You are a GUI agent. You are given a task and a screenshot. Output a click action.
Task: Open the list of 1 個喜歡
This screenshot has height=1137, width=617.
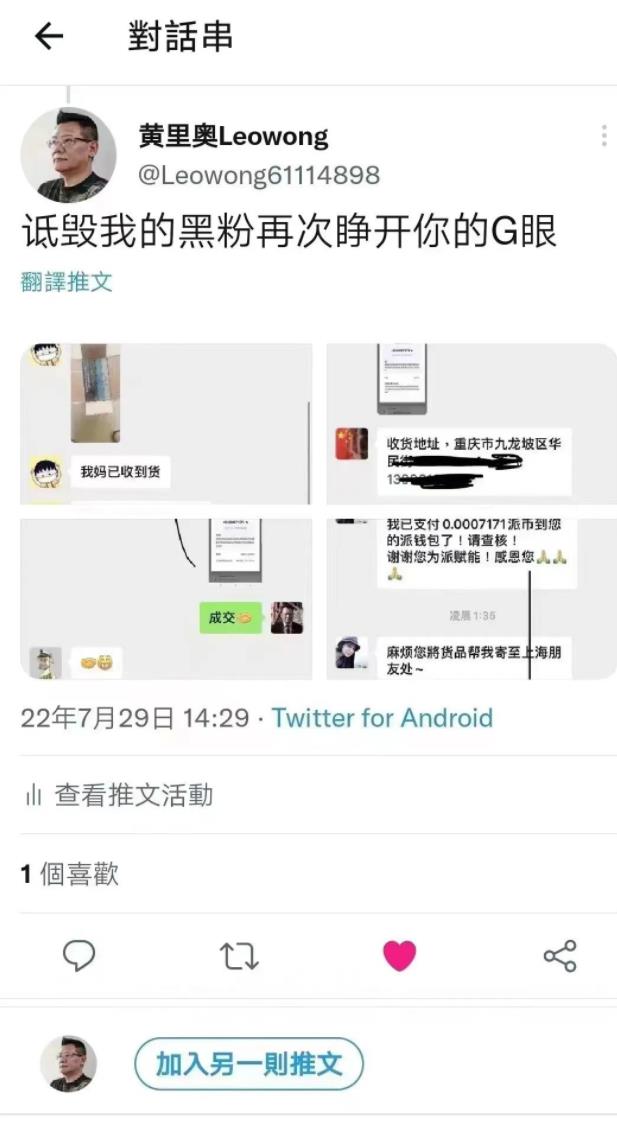click(x=70, y=874)
